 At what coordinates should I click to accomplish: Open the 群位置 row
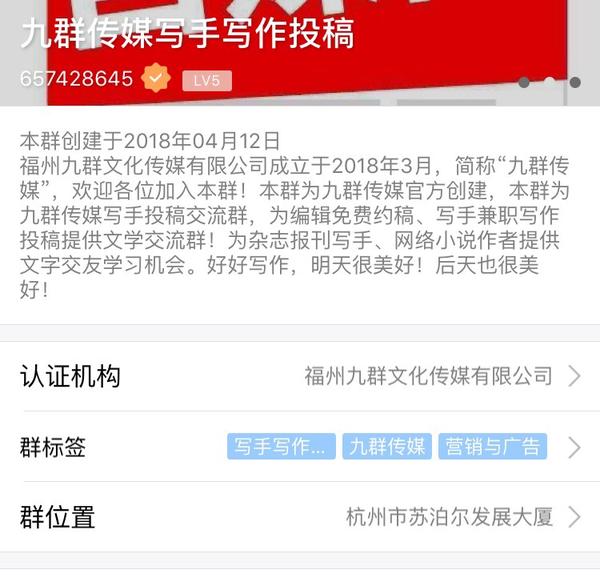(300, 517)
